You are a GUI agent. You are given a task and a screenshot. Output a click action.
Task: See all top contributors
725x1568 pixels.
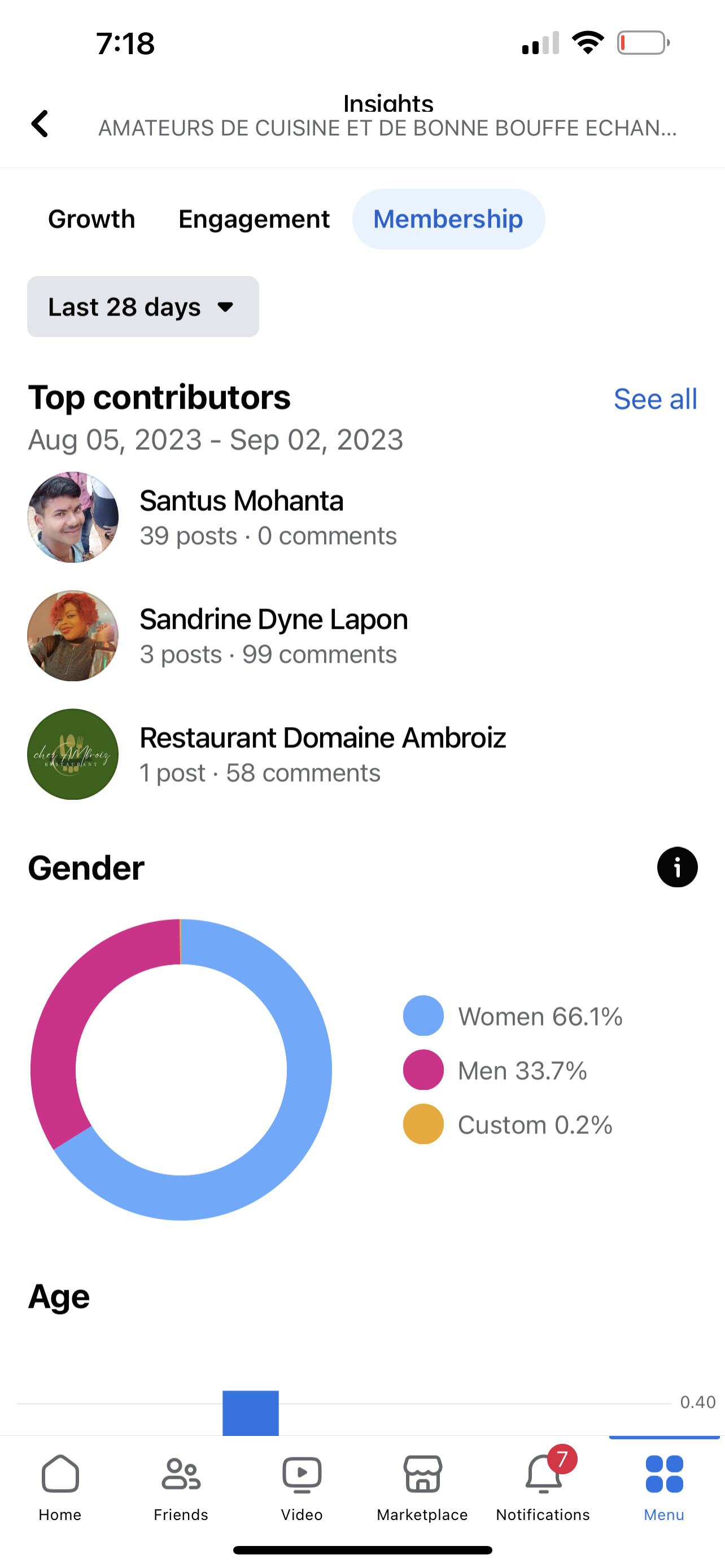pos(655,399)
